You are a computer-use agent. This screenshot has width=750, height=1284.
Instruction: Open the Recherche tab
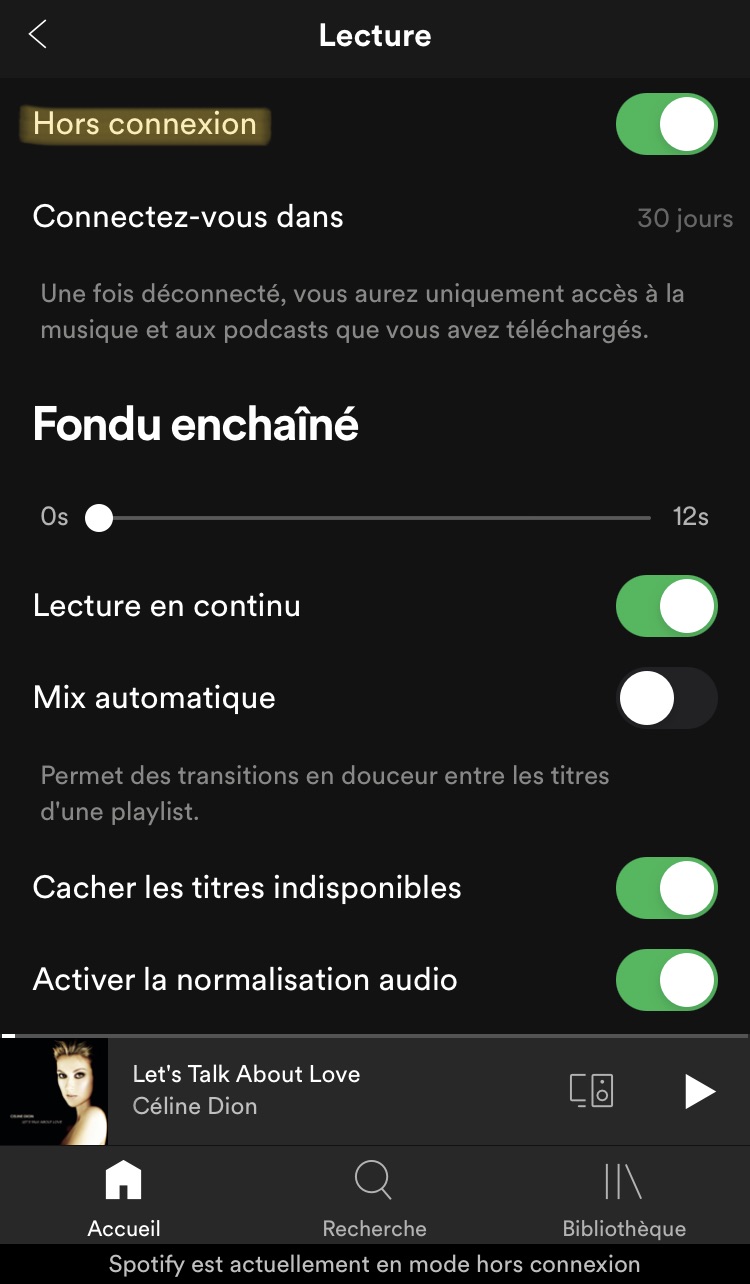click(x=374, y=1198)
